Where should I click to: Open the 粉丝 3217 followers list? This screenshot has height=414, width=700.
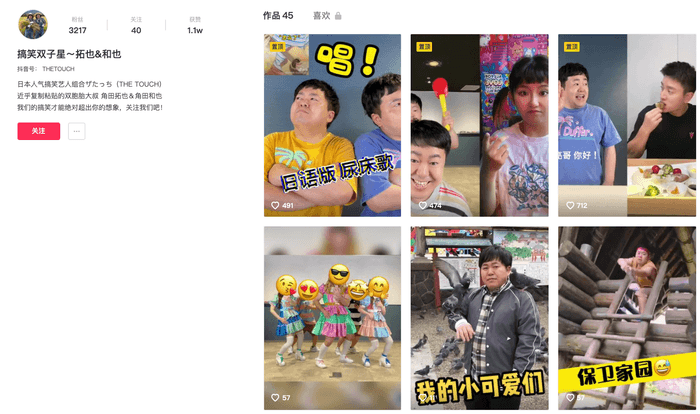78,25
